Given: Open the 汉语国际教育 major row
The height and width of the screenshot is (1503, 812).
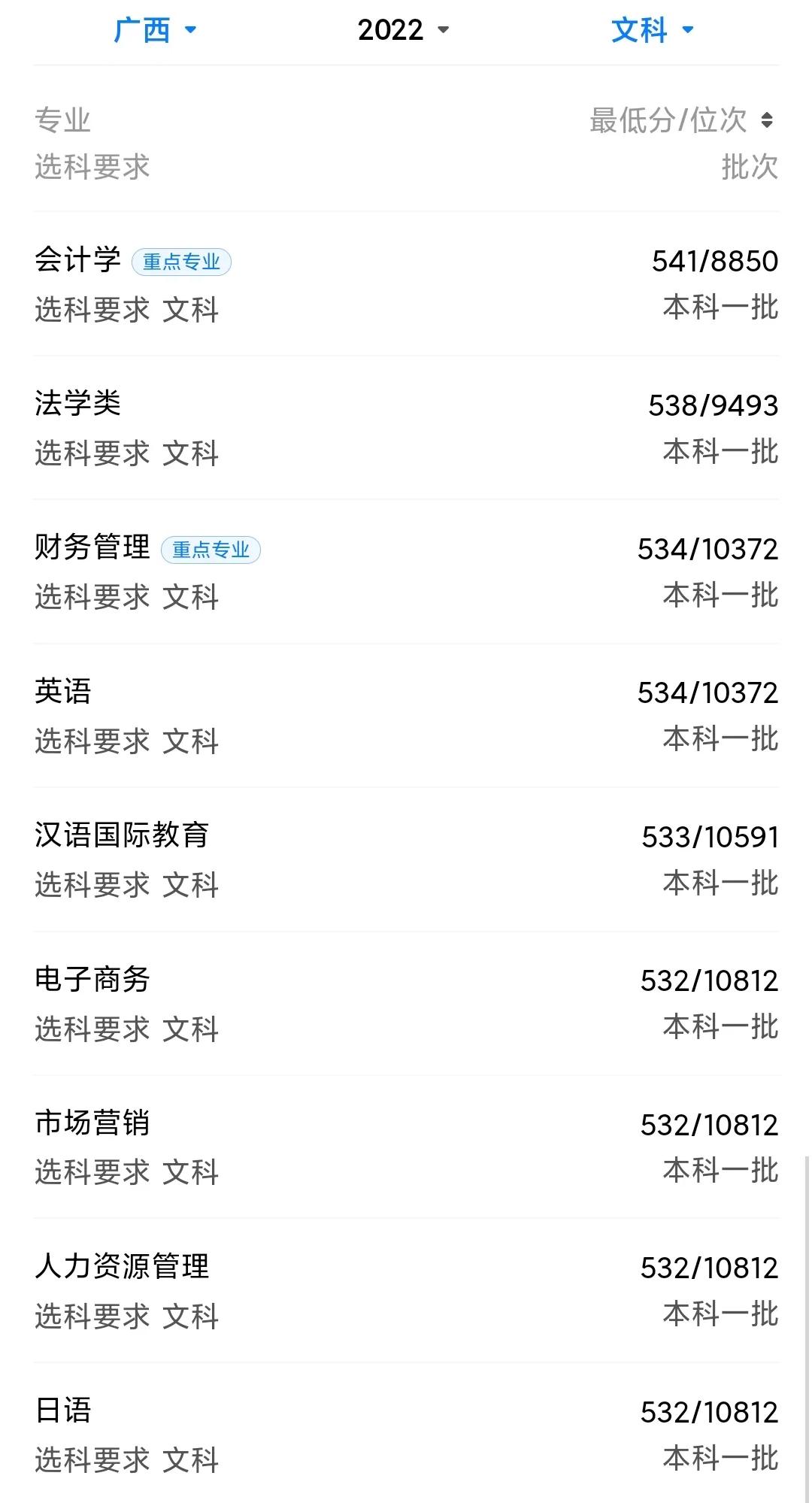Looking at the screenshot, I should click(x=406, y=859).
